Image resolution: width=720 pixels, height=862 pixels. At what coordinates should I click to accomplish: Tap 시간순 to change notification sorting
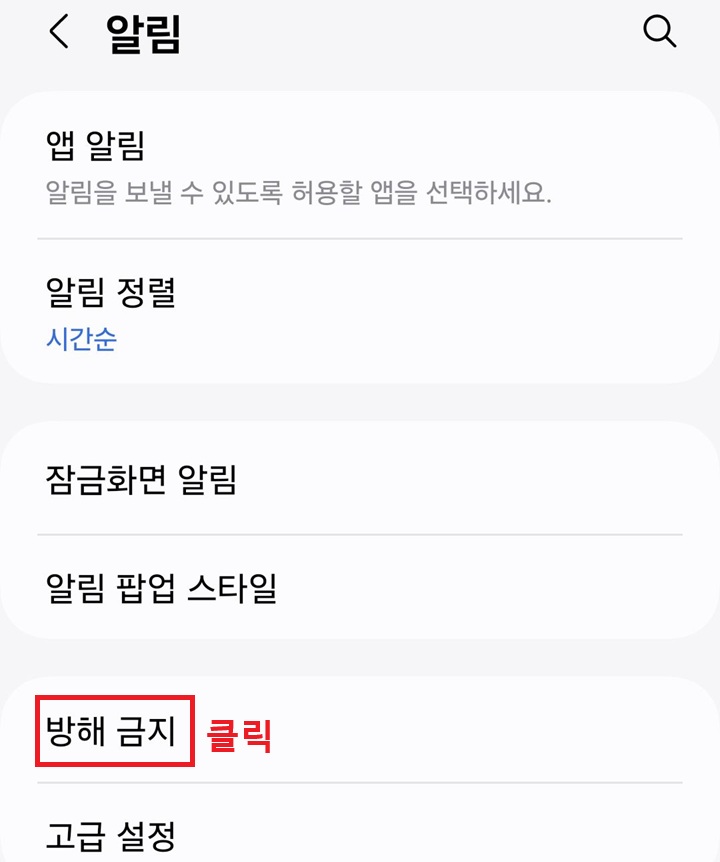[75, 340]
